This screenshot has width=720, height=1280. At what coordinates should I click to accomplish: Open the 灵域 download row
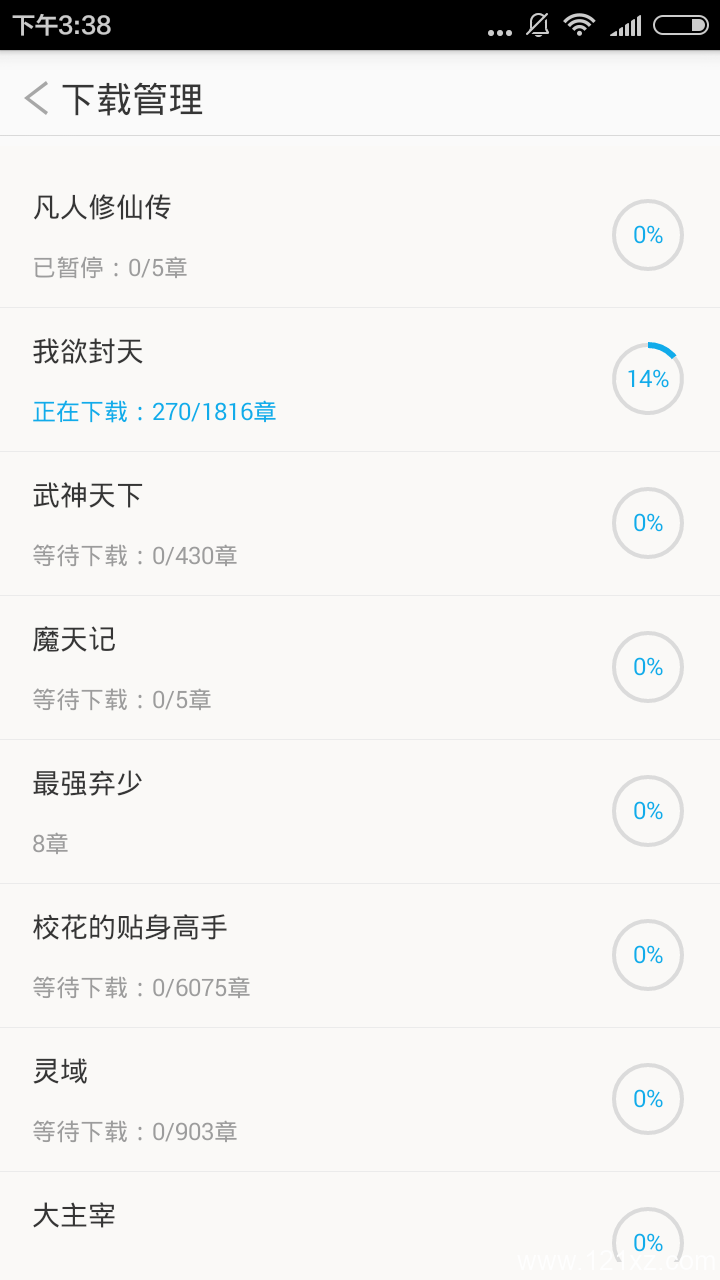pyautogui.click(x=360, y=1100)
